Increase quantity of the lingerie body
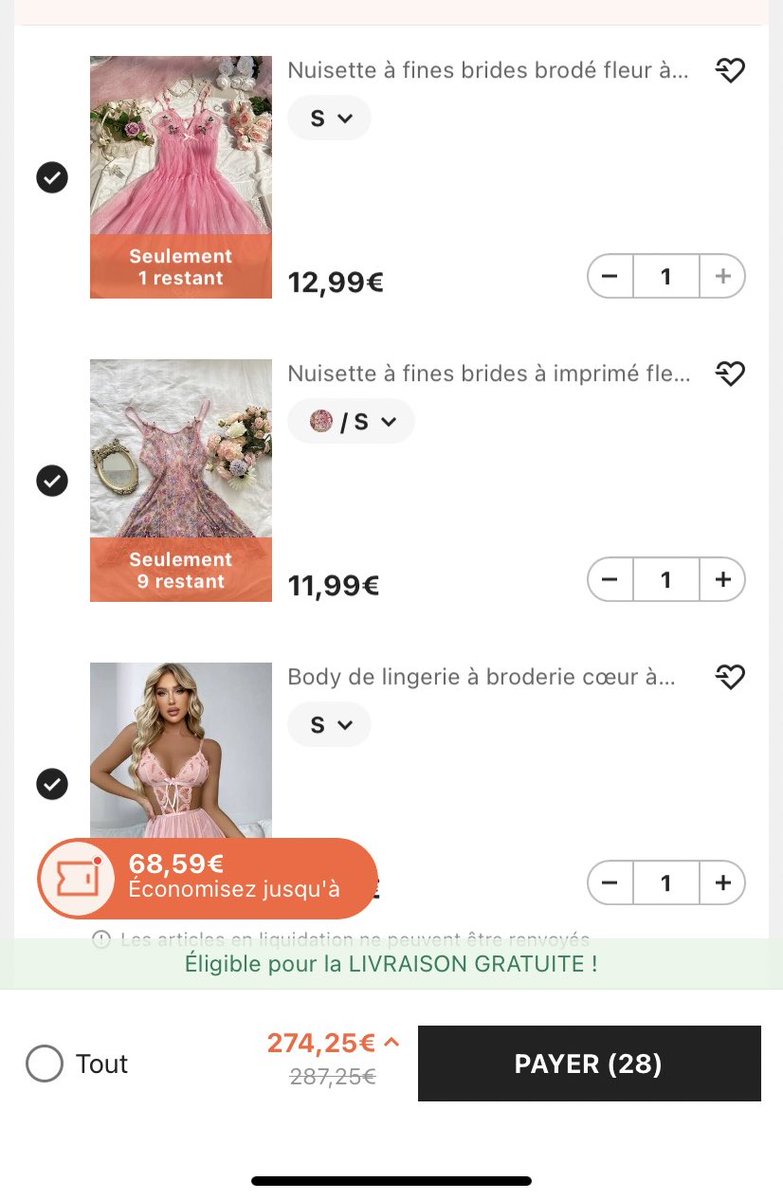Image resolution: width=783 pixels, height=1200 pixels. pyautogui.click(x=723, y=883)
